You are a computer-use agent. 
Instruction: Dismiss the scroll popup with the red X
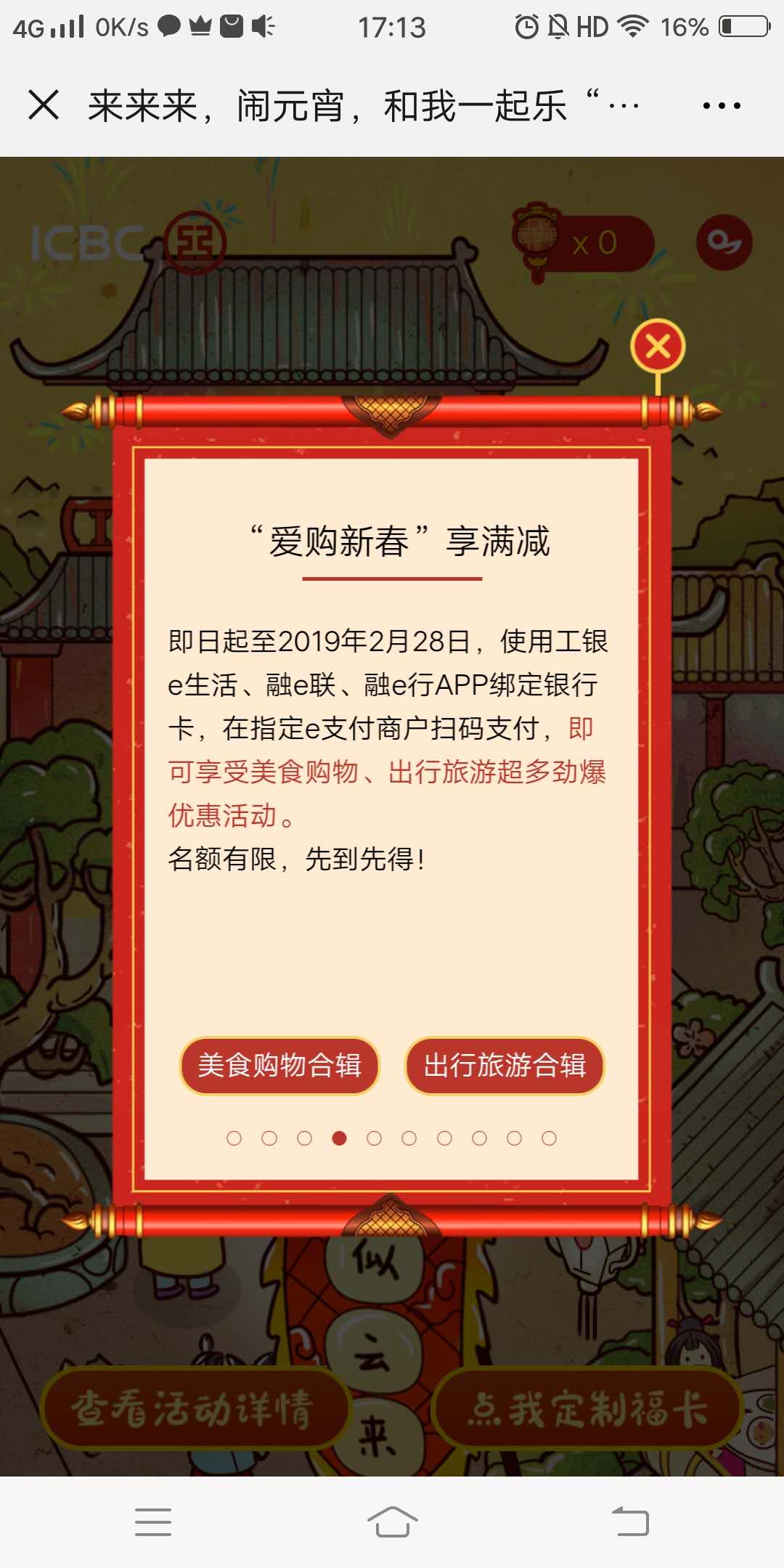(x=658, y=346)
